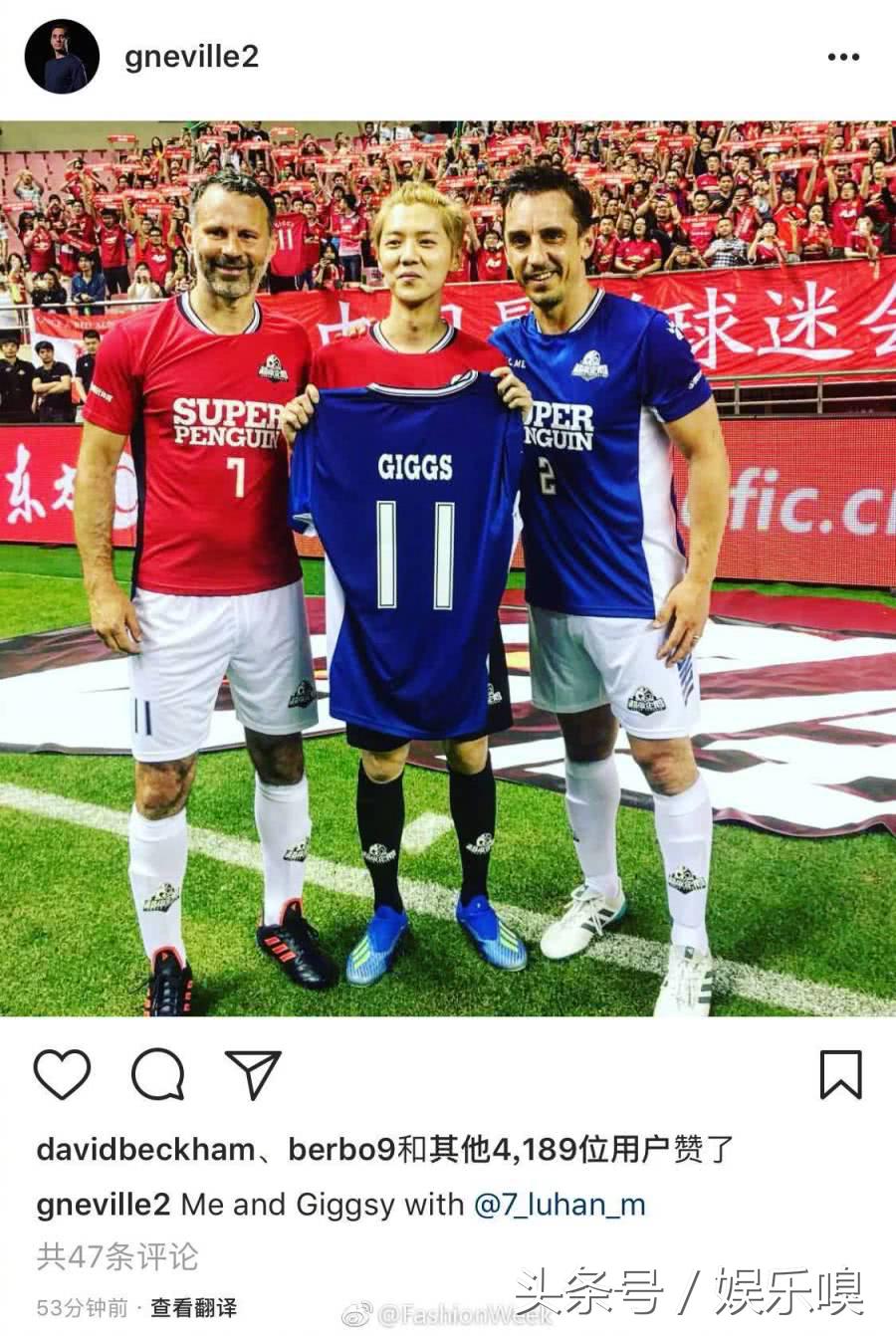Screen dimensions: 896x1336
Task: Like this post with the heart icon
Action: click(62, 1075)
